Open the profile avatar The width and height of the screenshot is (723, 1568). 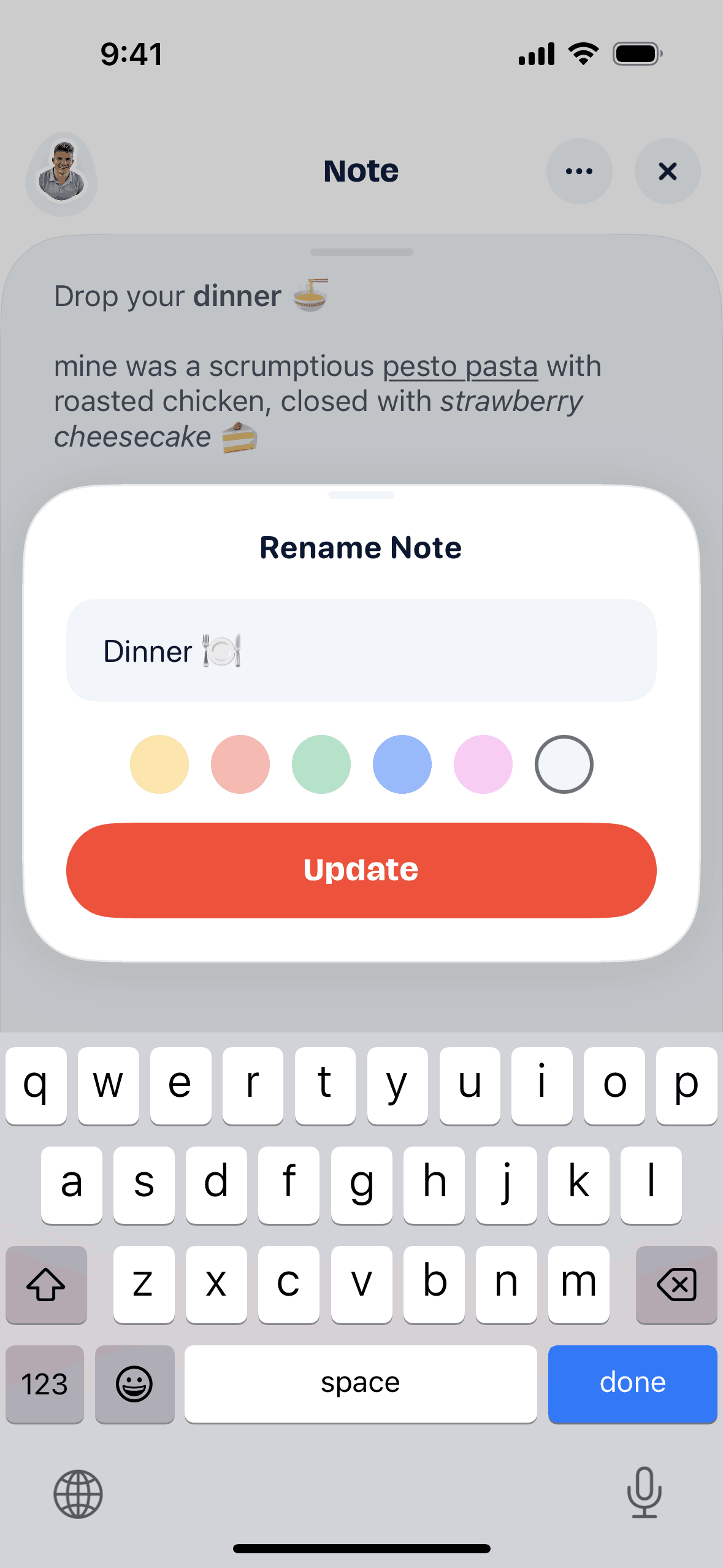point(61,174)
